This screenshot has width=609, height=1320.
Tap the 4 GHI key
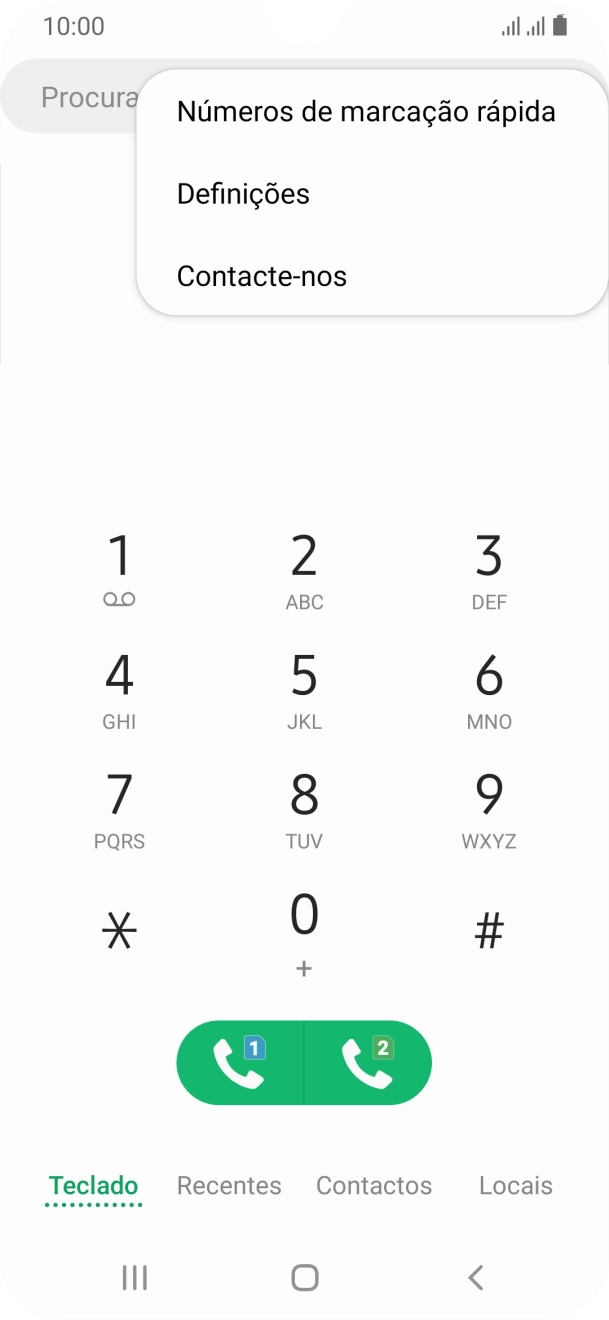[x=119, y=689]
